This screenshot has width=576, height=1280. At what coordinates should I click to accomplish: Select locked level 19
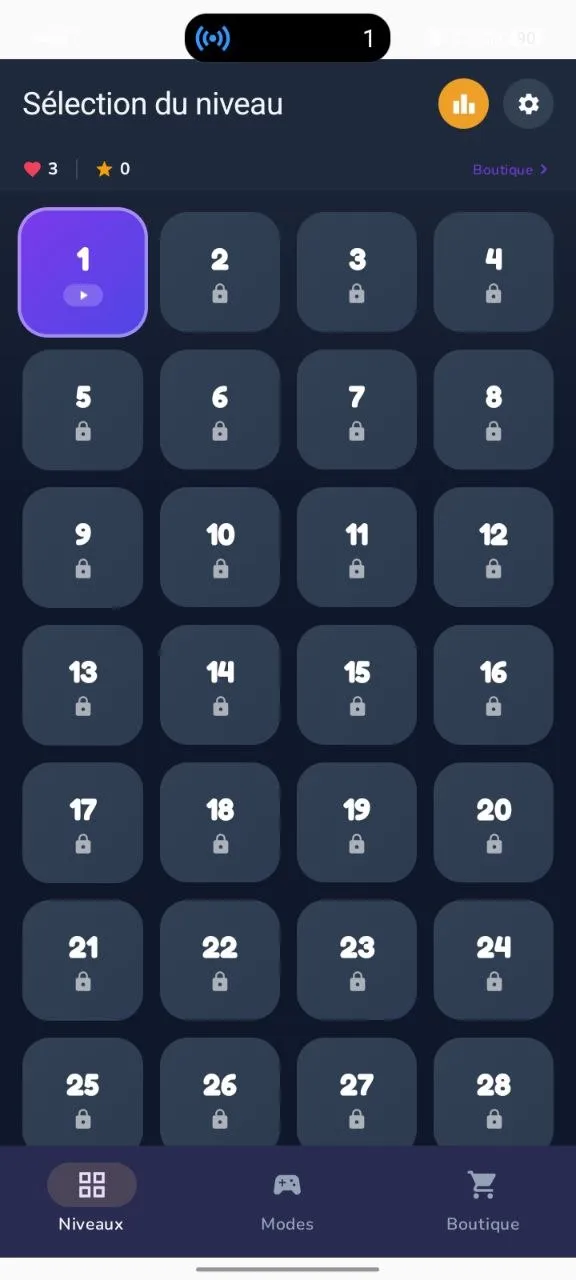tap(357, 822)
